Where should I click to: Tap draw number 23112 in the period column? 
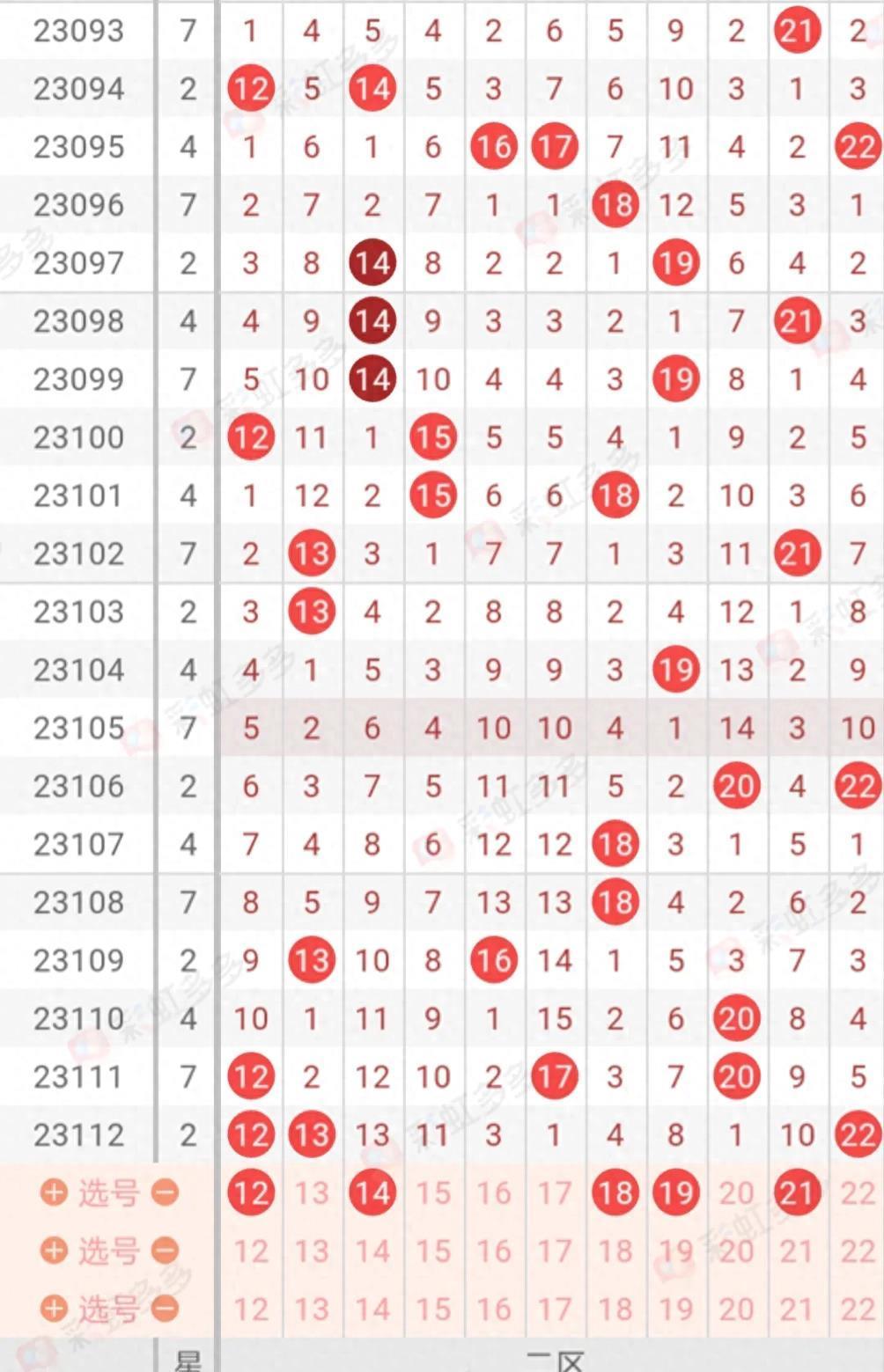[x=77, y=1134]
